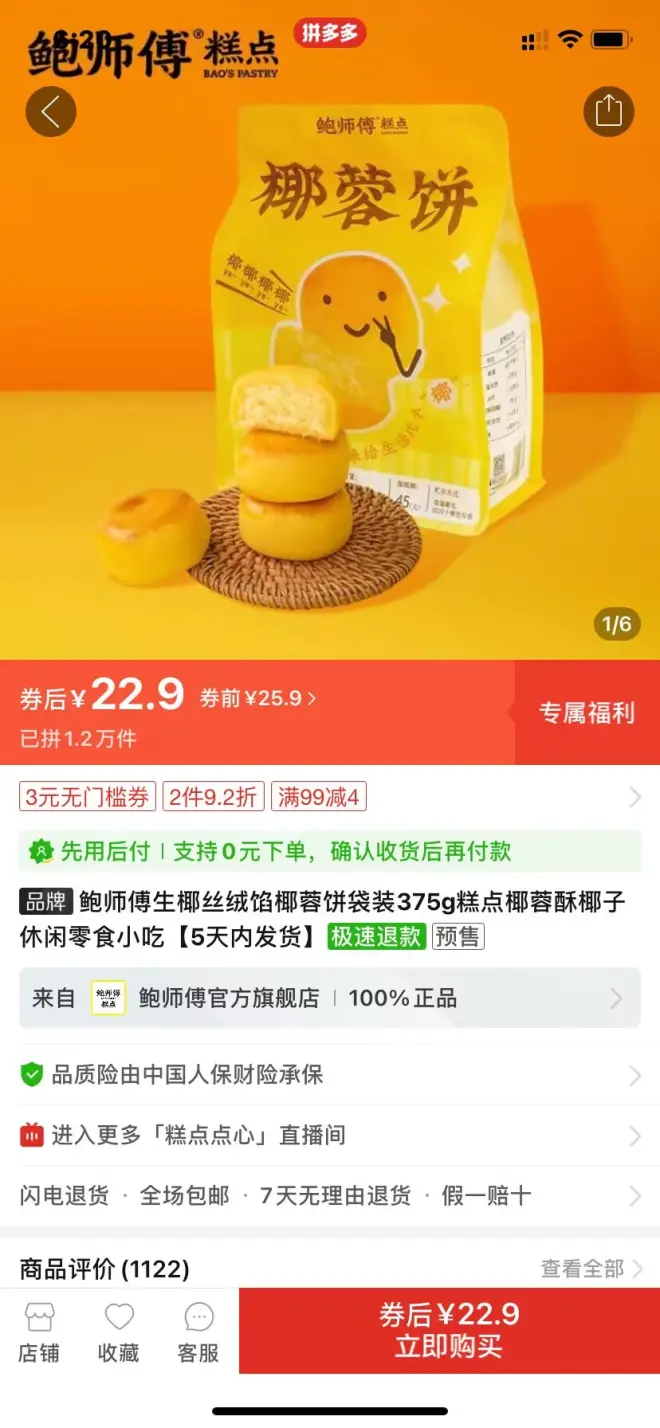This screenshot has height=1428, width=660.
Task: Contact 客服 customer service
Action: 198,1333
